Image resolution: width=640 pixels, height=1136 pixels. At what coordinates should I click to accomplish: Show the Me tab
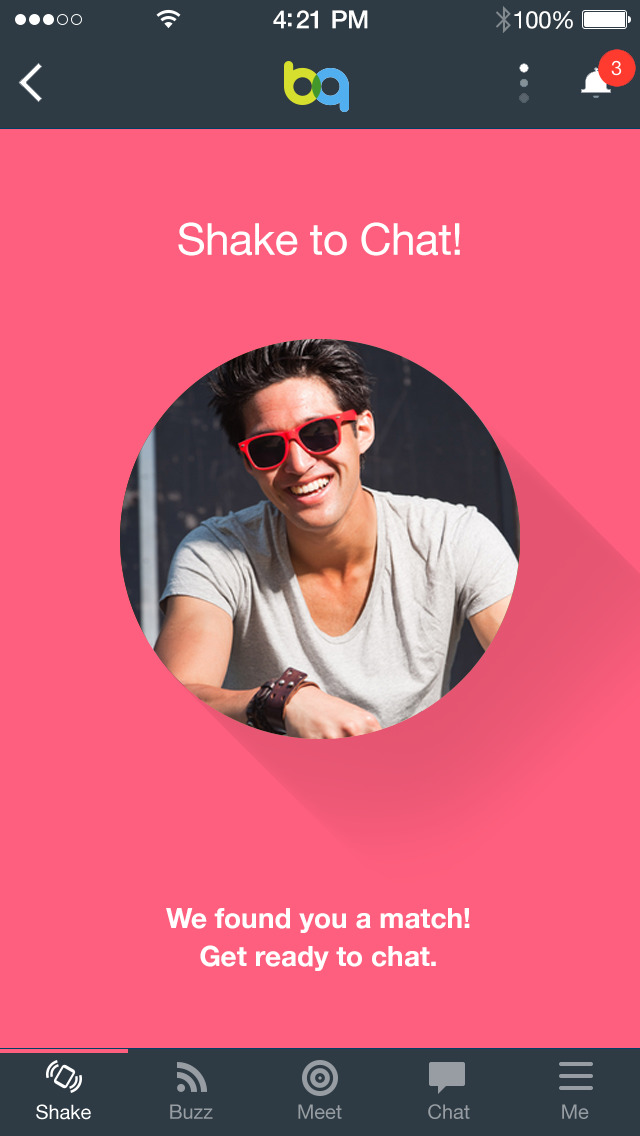[575, 1091]
